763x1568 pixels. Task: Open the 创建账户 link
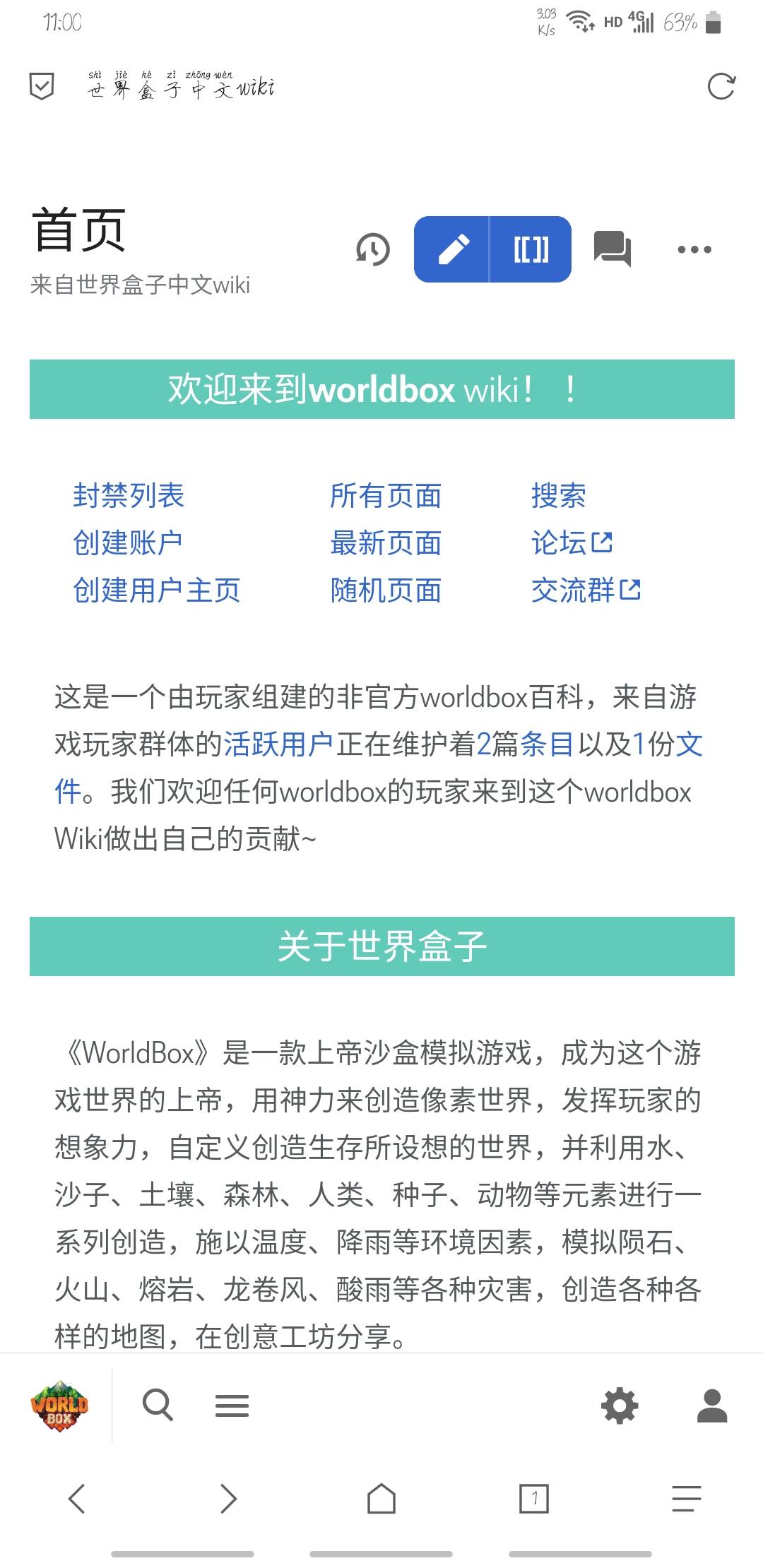(129, 542)
